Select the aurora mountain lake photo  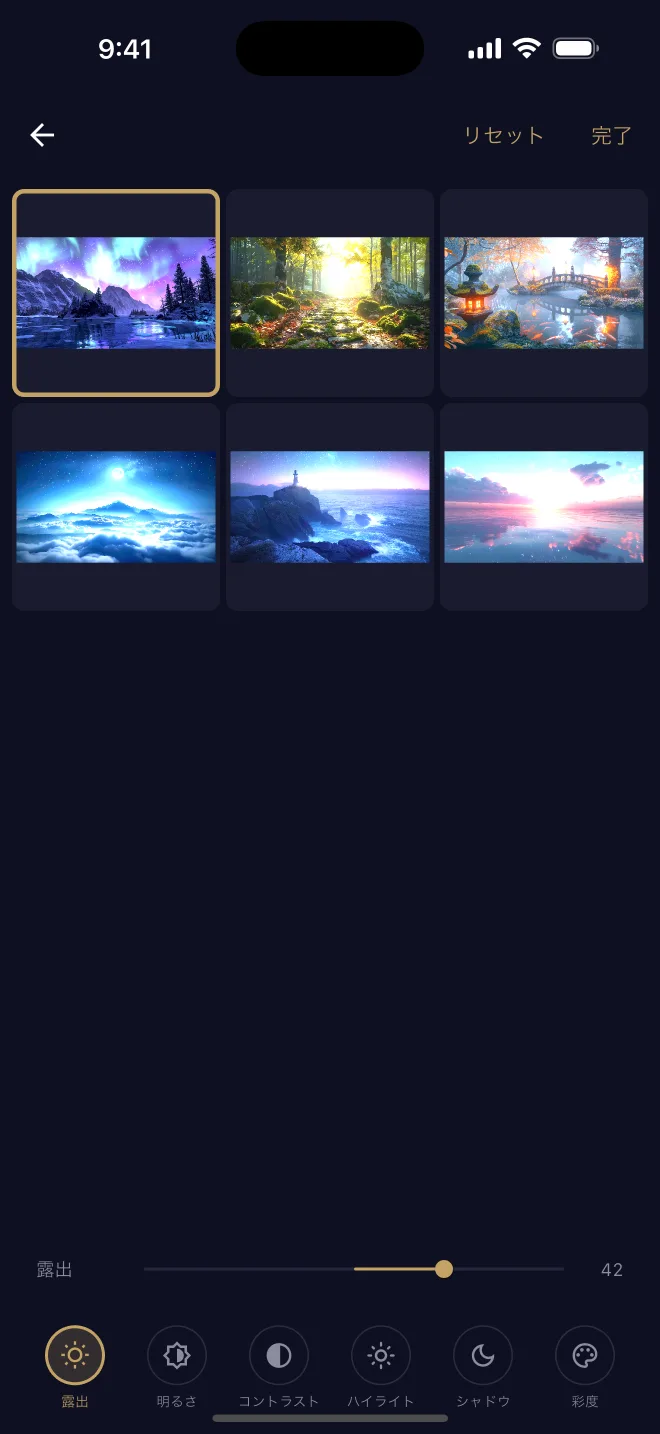click(116, 293)
